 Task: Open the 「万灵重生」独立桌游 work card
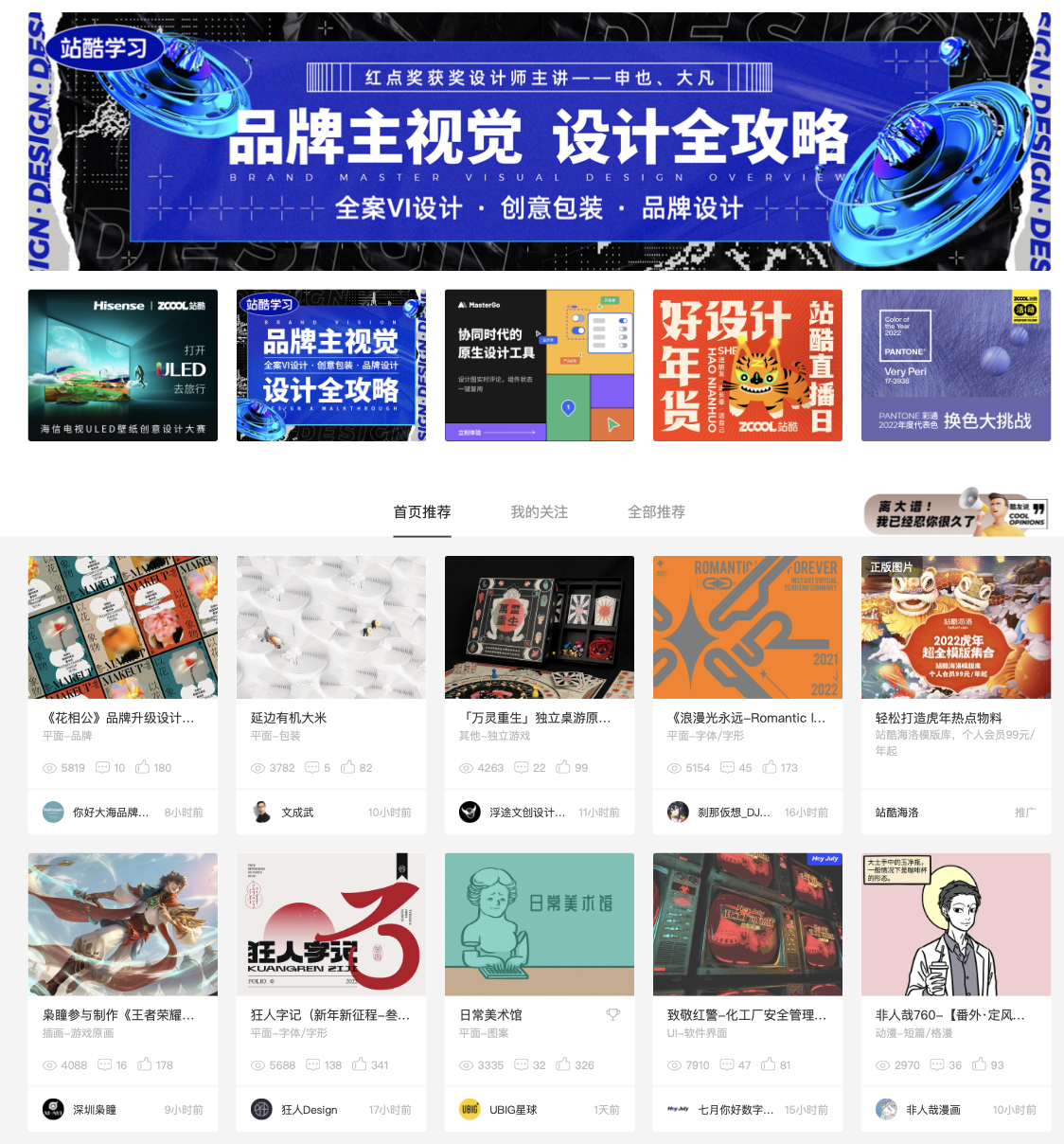tap(539, 627)
